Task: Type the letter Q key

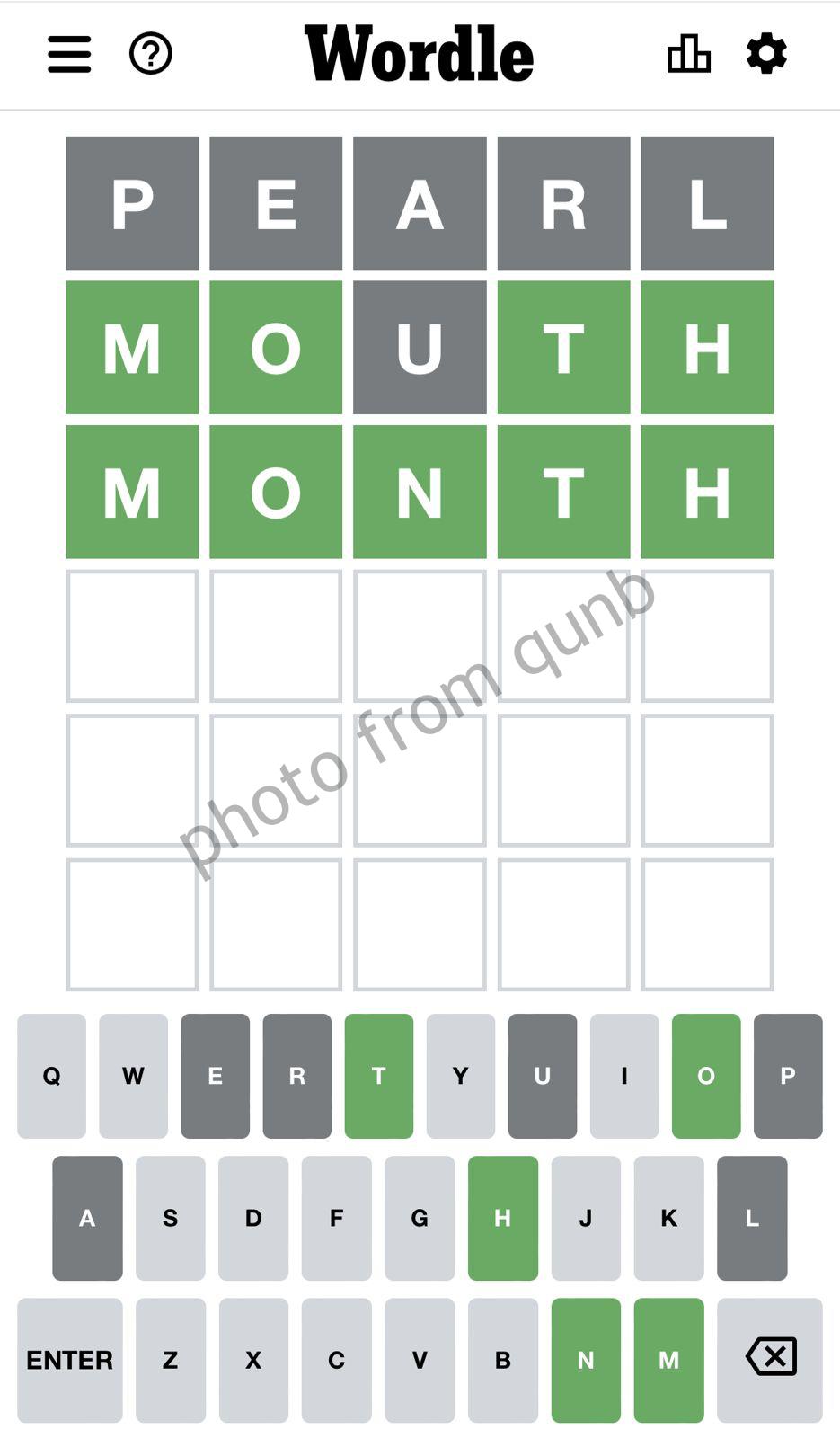Action: coord(51,1076)
